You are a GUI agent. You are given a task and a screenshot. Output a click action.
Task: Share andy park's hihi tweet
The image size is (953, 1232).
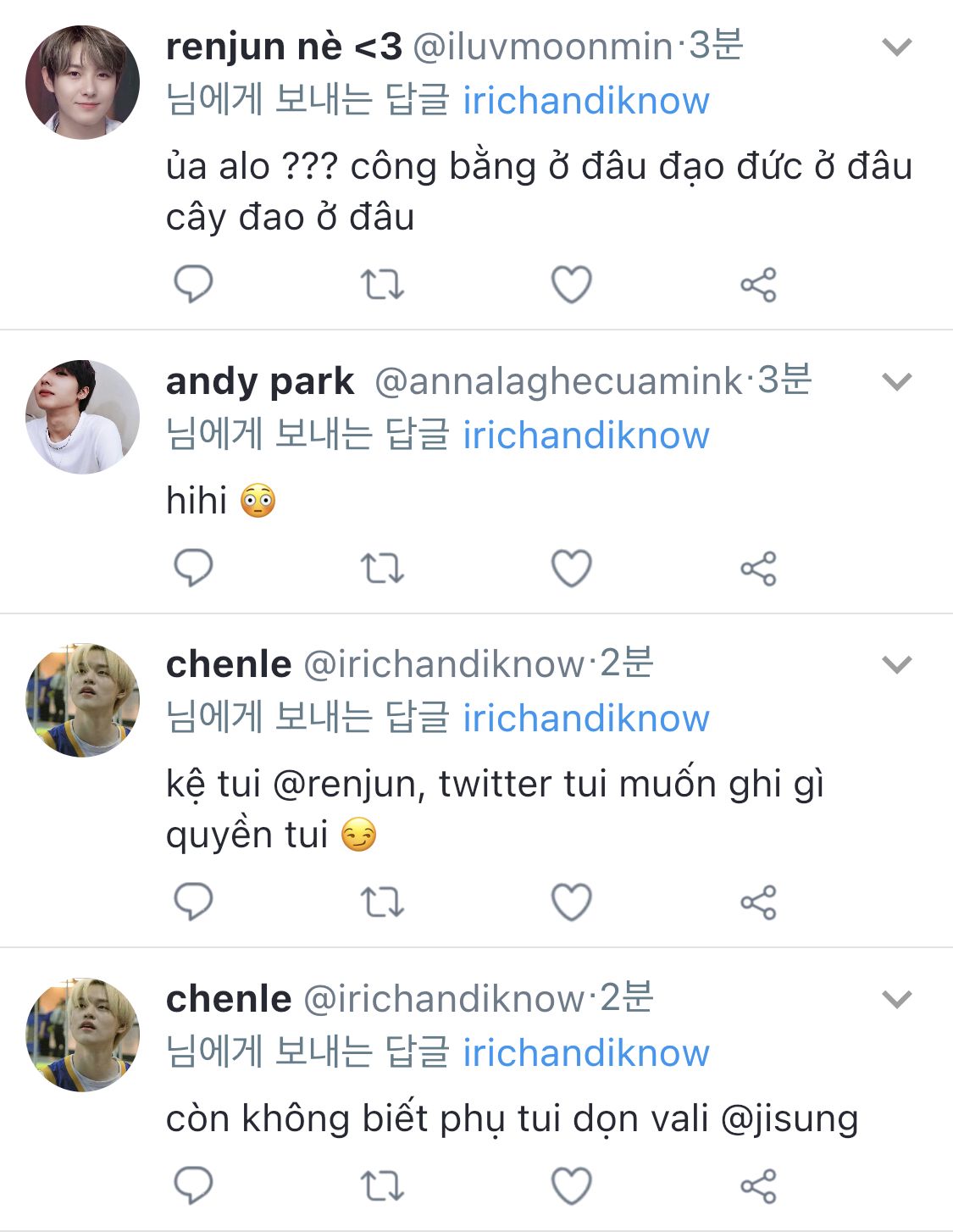758,568
